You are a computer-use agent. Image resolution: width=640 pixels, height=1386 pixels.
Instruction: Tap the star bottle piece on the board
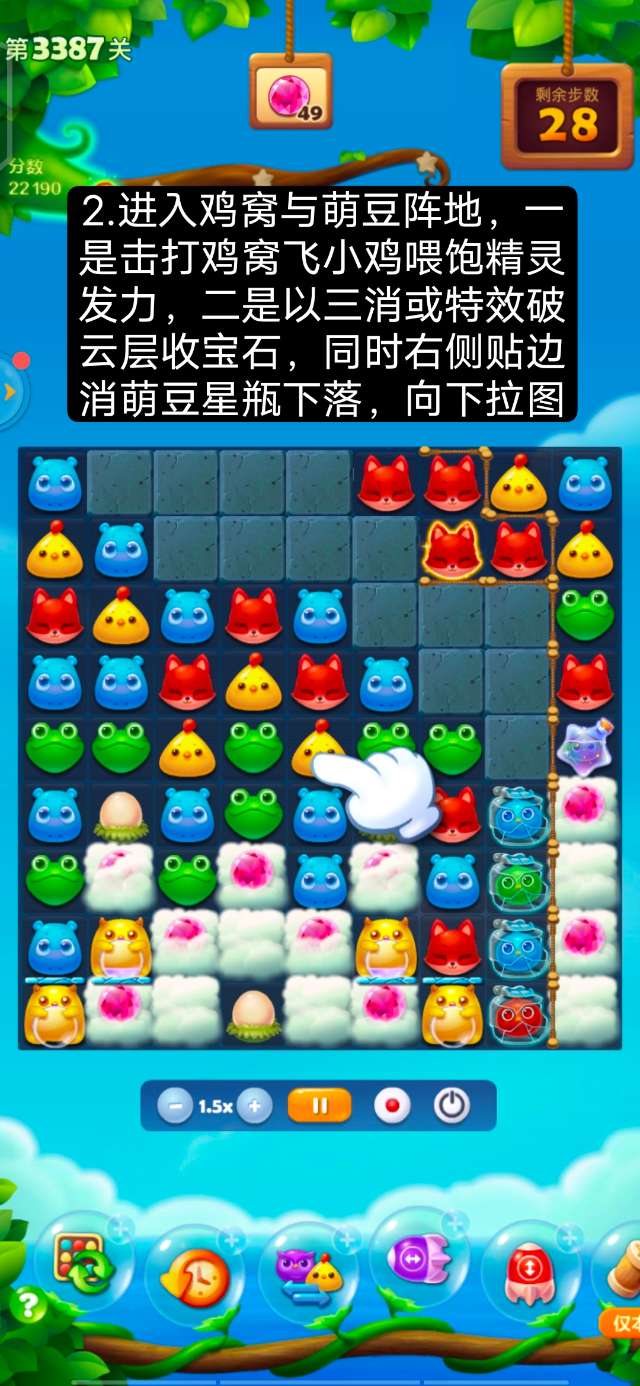[x=586, y=747]
